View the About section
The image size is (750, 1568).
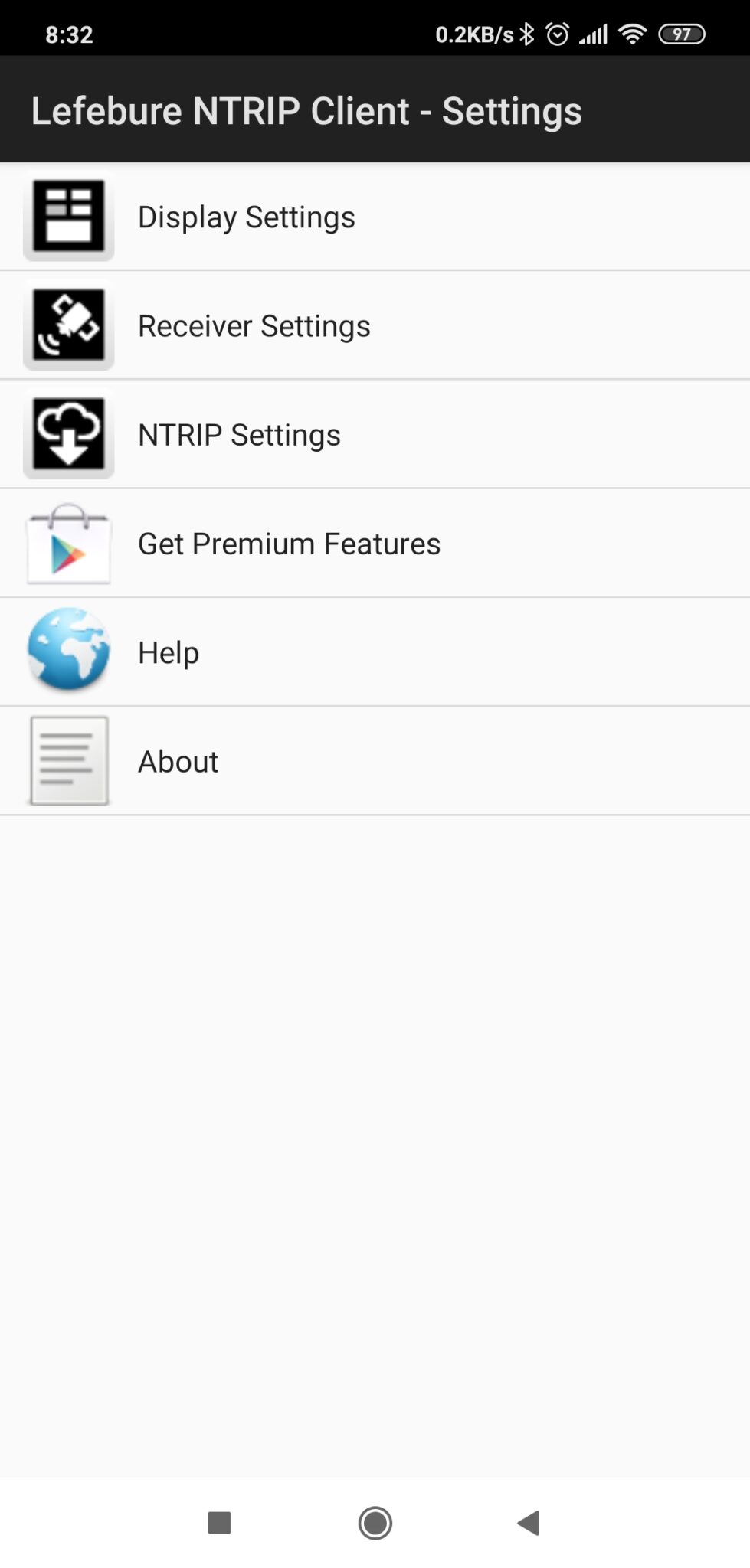375,760
